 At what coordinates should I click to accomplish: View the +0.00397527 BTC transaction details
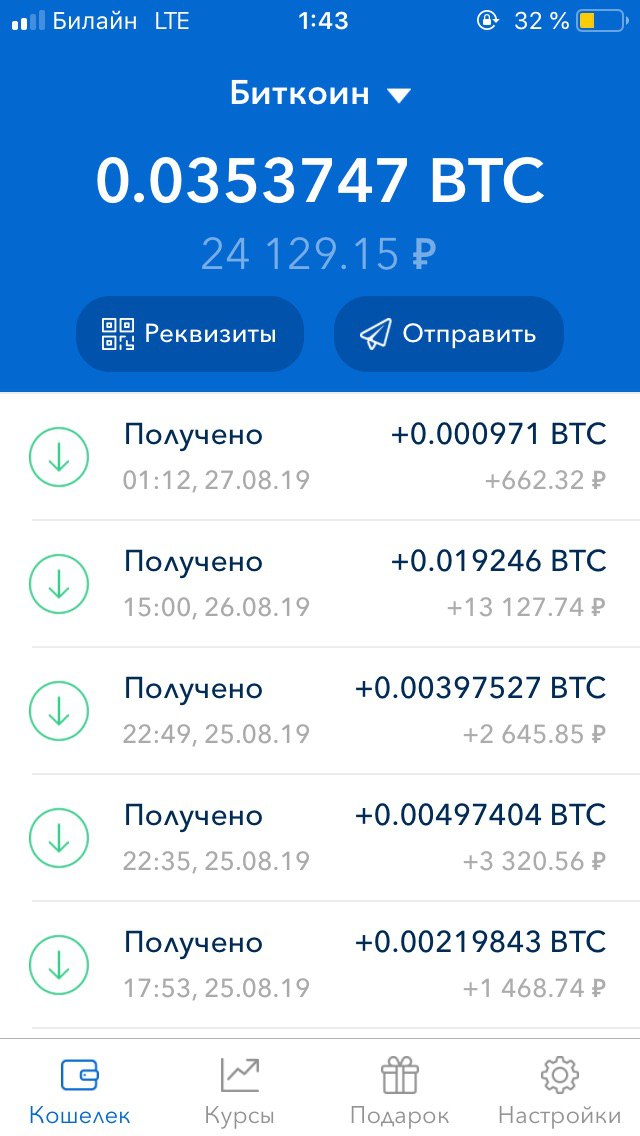pyautogui.click(x=320, y=711)
